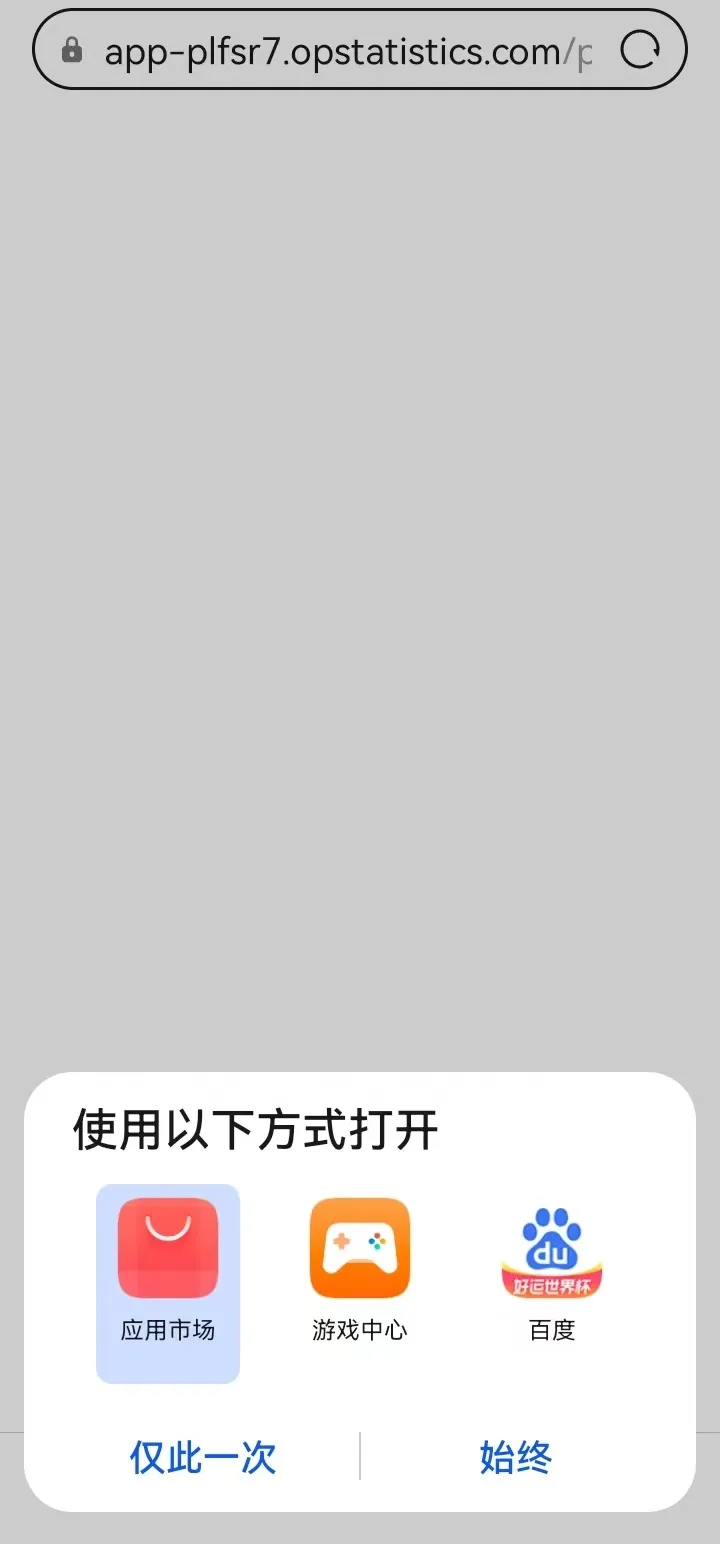Pick 百度 to open the link
Screen dimensions: 720x1544
pyautogui.click(x=552, y=1270)
